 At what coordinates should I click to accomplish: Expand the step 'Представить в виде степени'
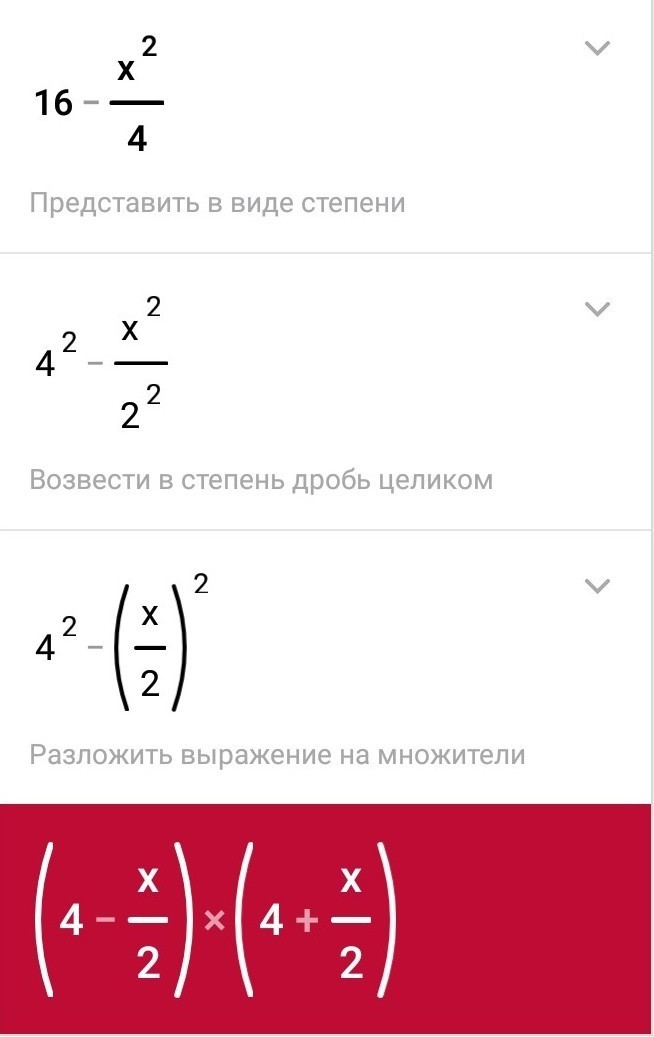[x=596, y=48]
